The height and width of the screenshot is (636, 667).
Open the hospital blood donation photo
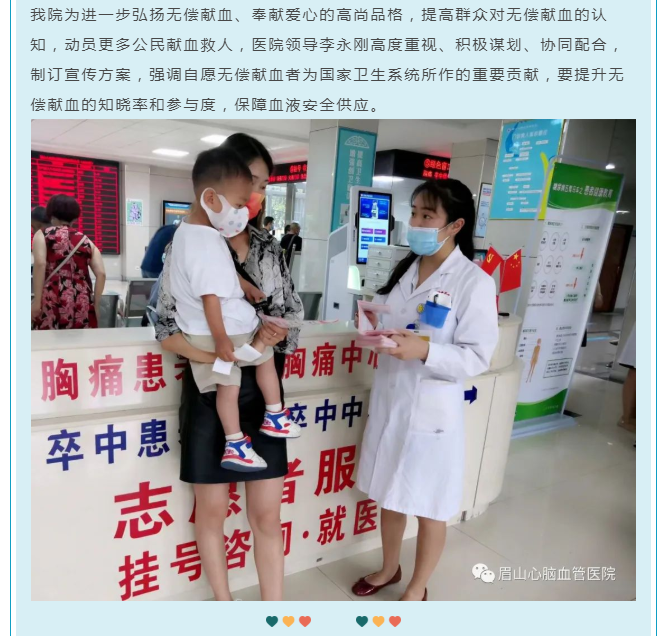coord(333,360)
